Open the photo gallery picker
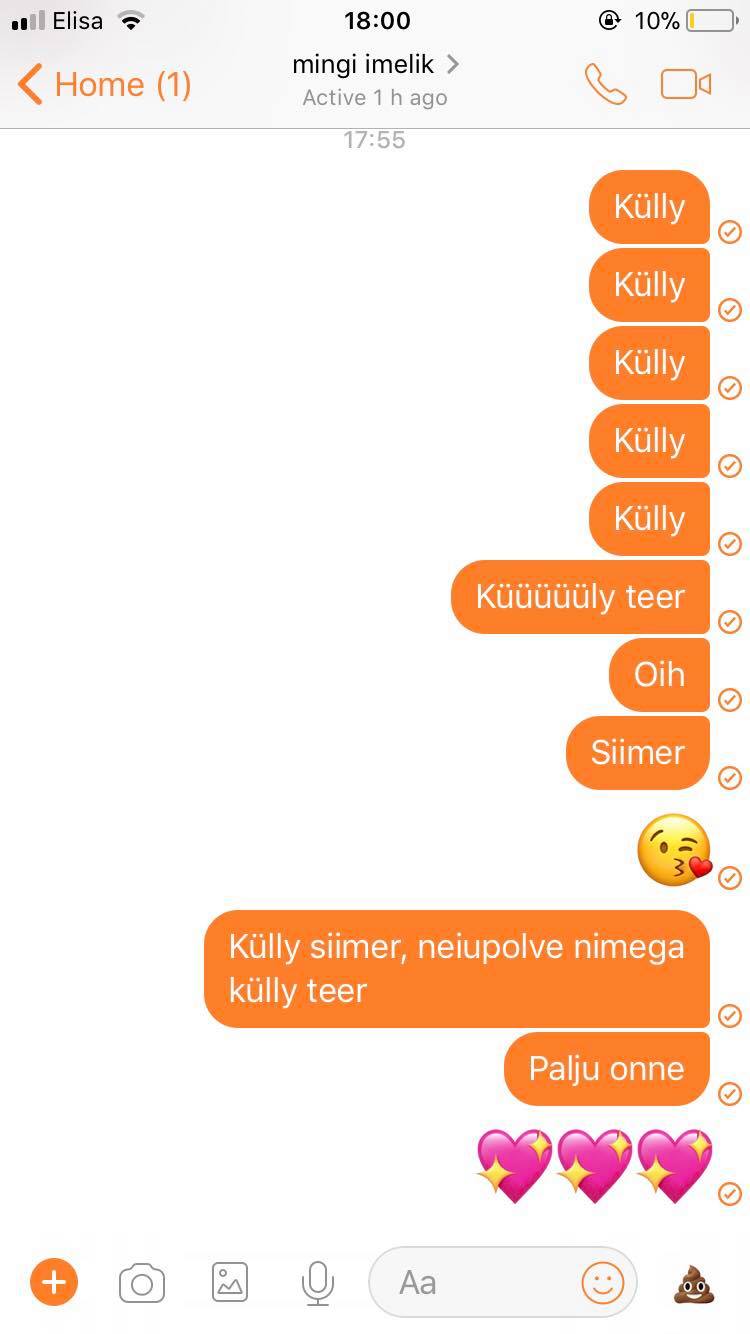The width and height of the screenshot is (750, 1334). [230, 1282]
